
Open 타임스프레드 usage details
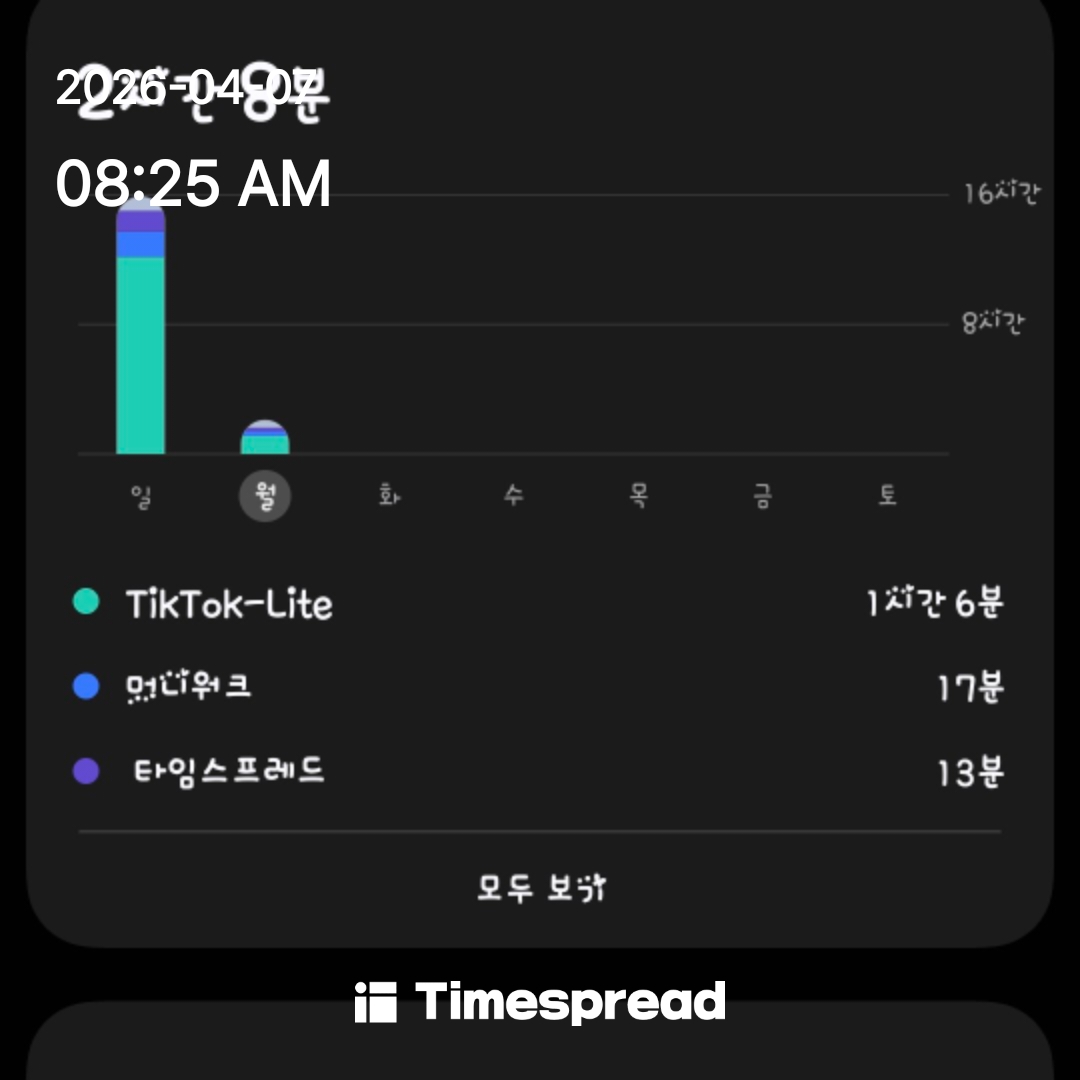pos(540,771)
